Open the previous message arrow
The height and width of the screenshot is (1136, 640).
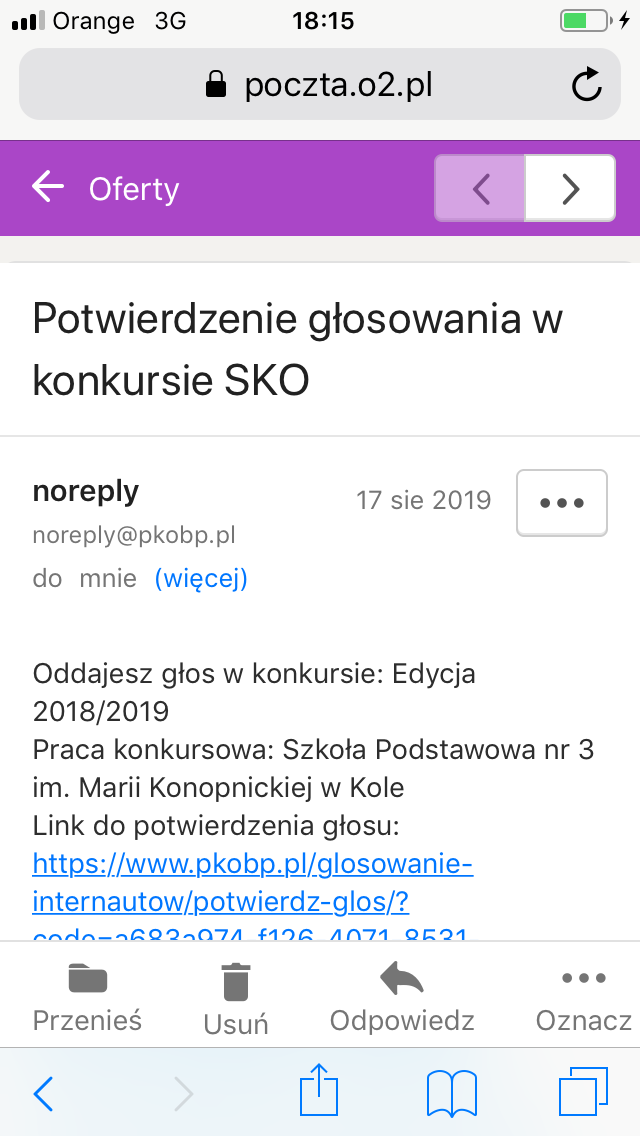(480, 188)
